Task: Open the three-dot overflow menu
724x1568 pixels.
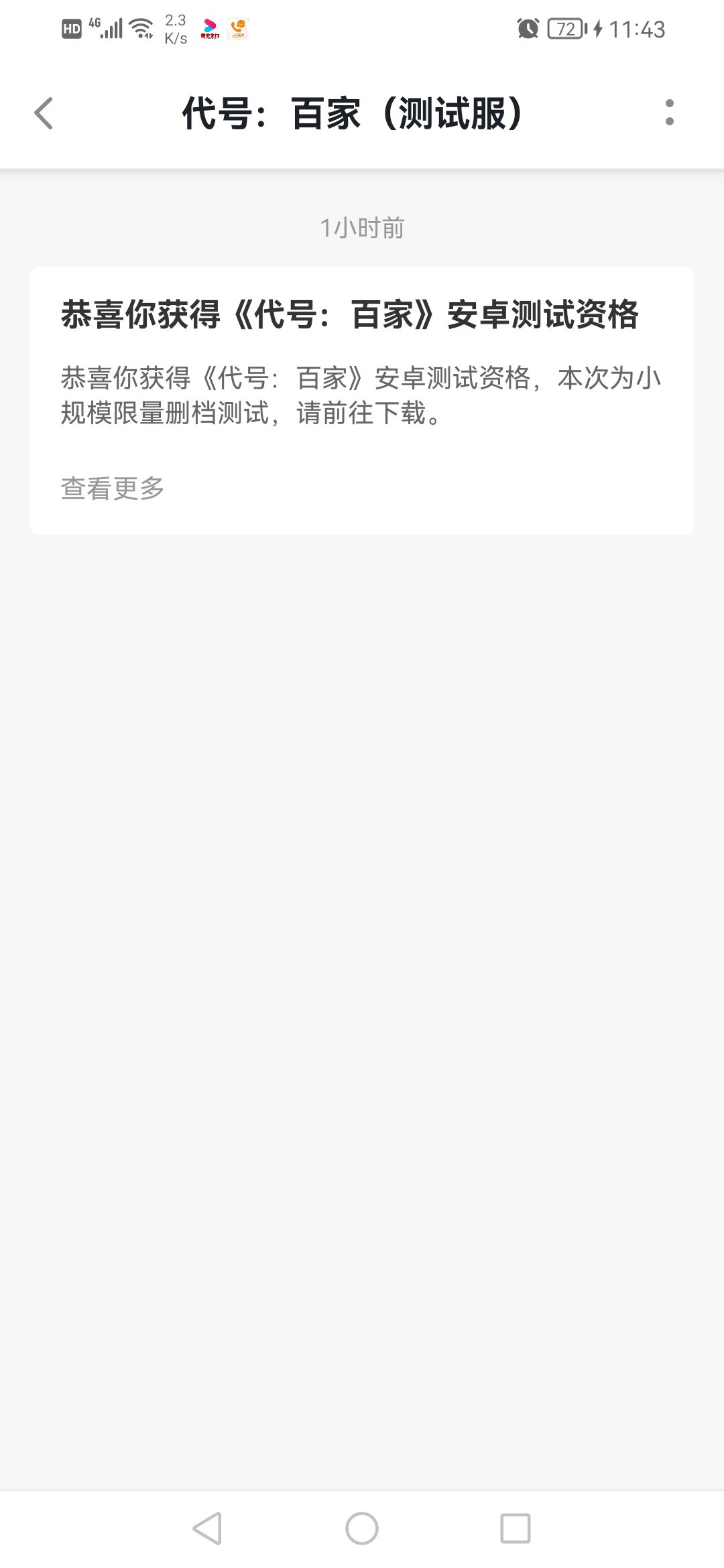Action: click(669, 113)
